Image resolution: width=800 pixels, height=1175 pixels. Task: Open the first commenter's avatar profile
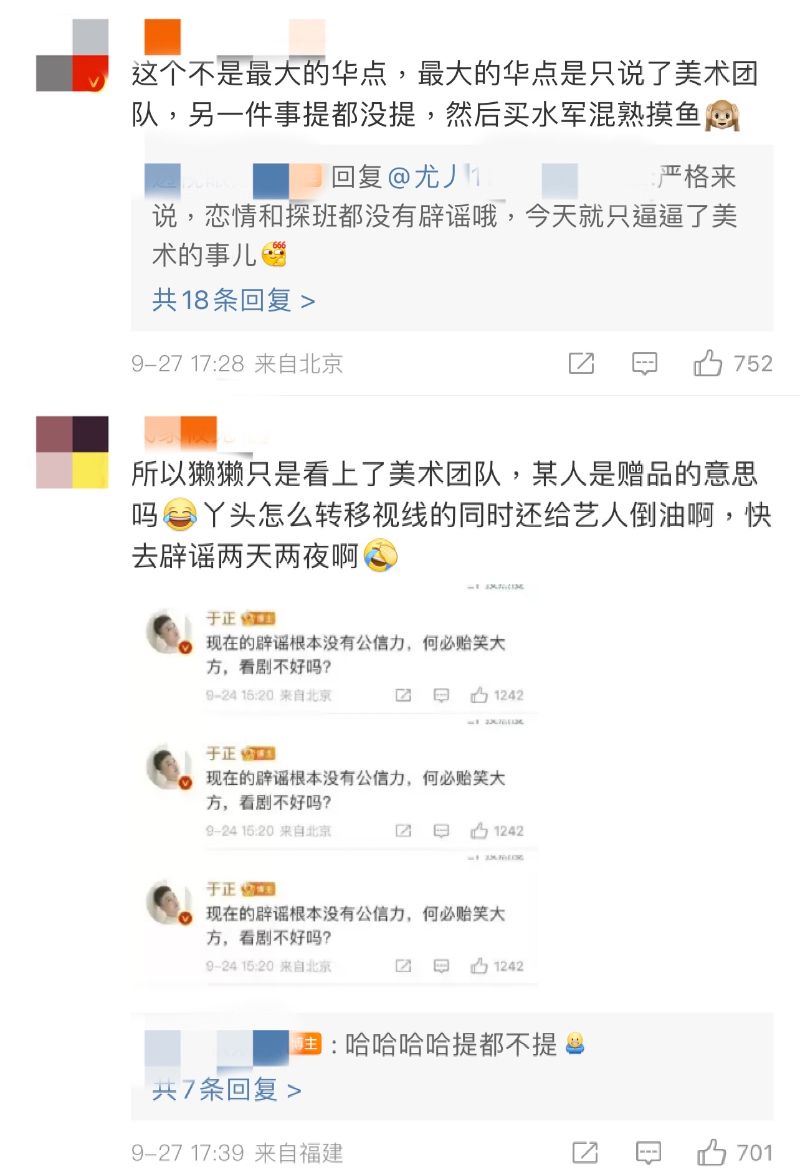coord(72,56)
